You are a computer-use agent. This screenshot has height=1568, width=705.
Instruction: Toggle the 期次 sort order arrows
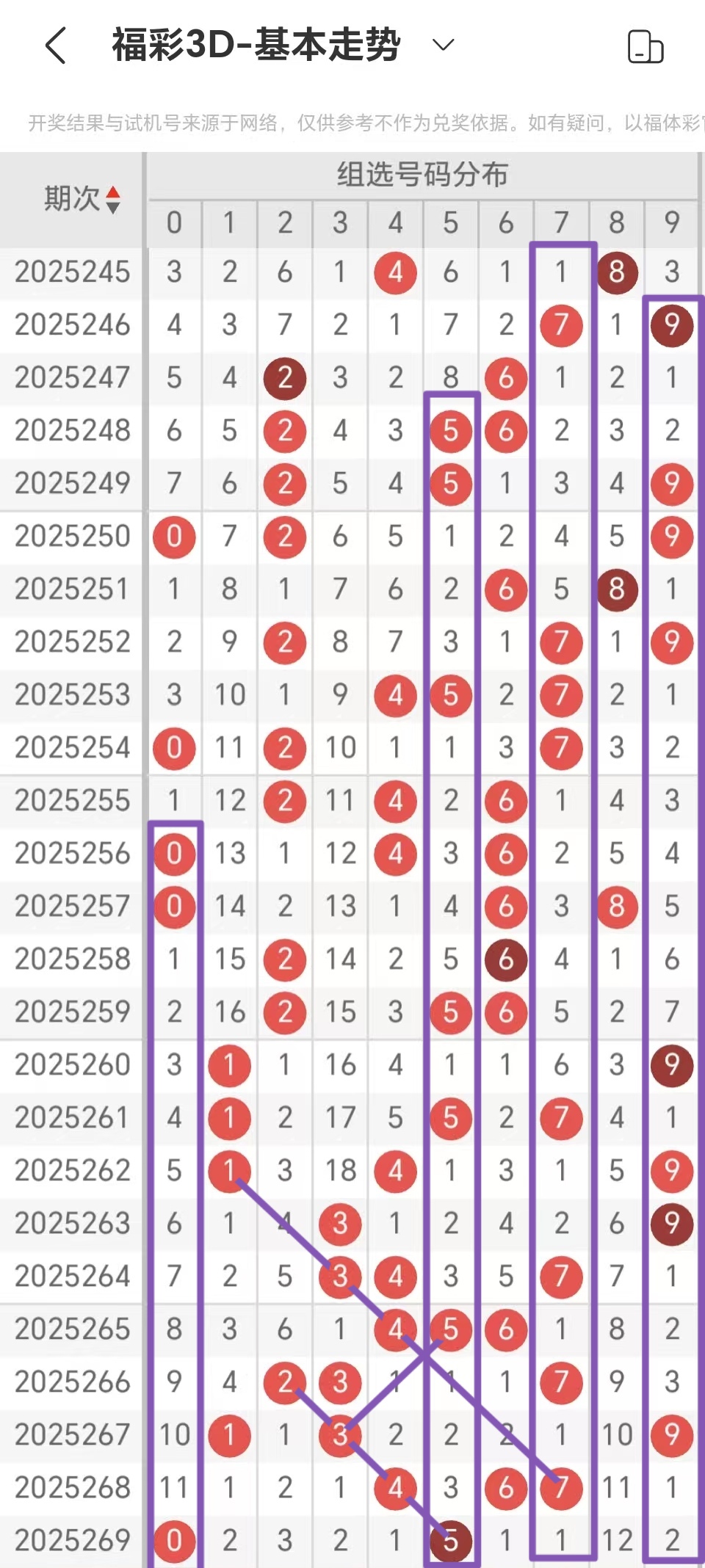tap(112, 200)
